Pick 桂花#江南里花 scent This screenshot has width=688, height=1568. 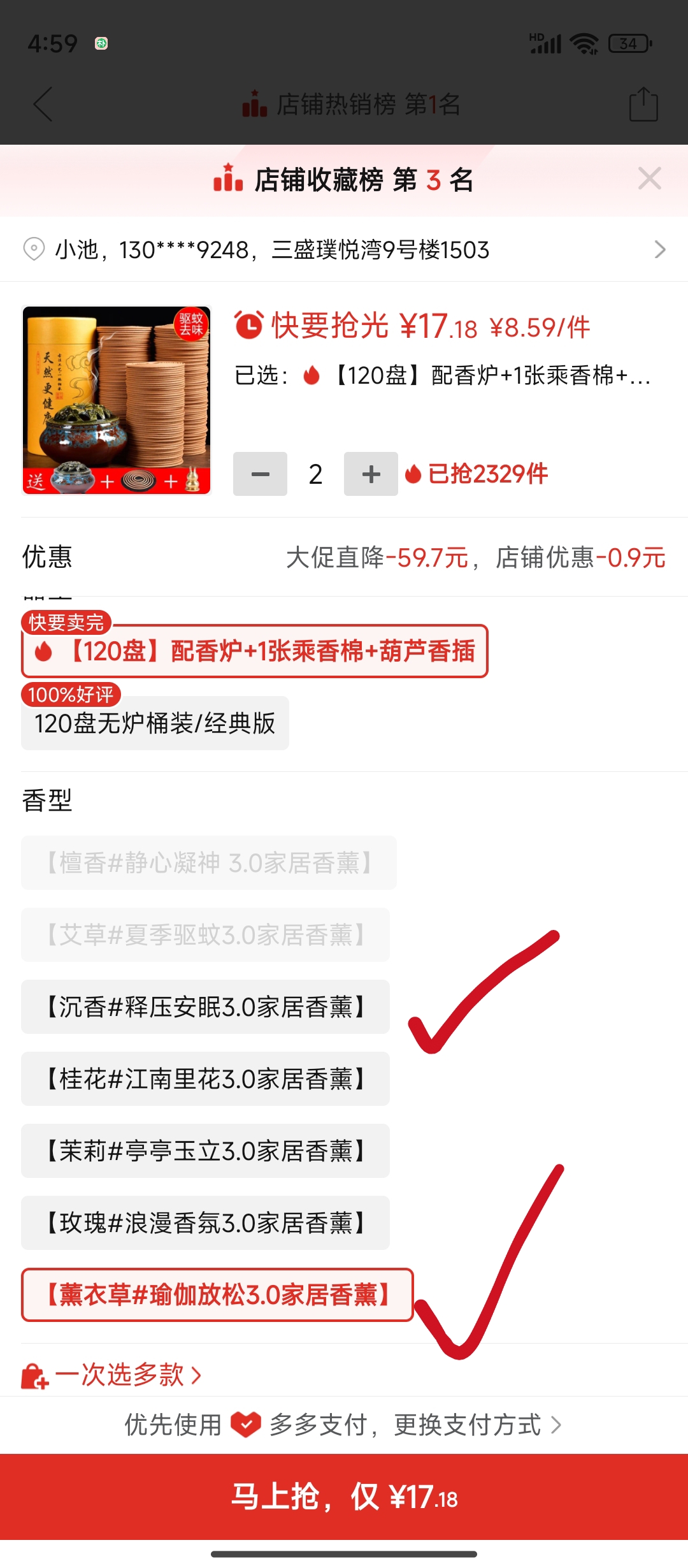tap(205, 1079)
